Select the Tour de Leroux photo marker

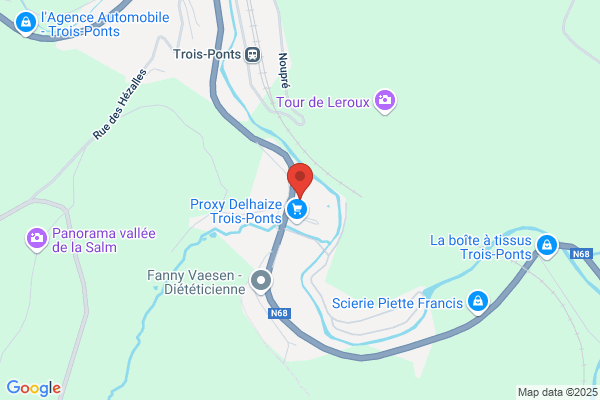point(386,101)
